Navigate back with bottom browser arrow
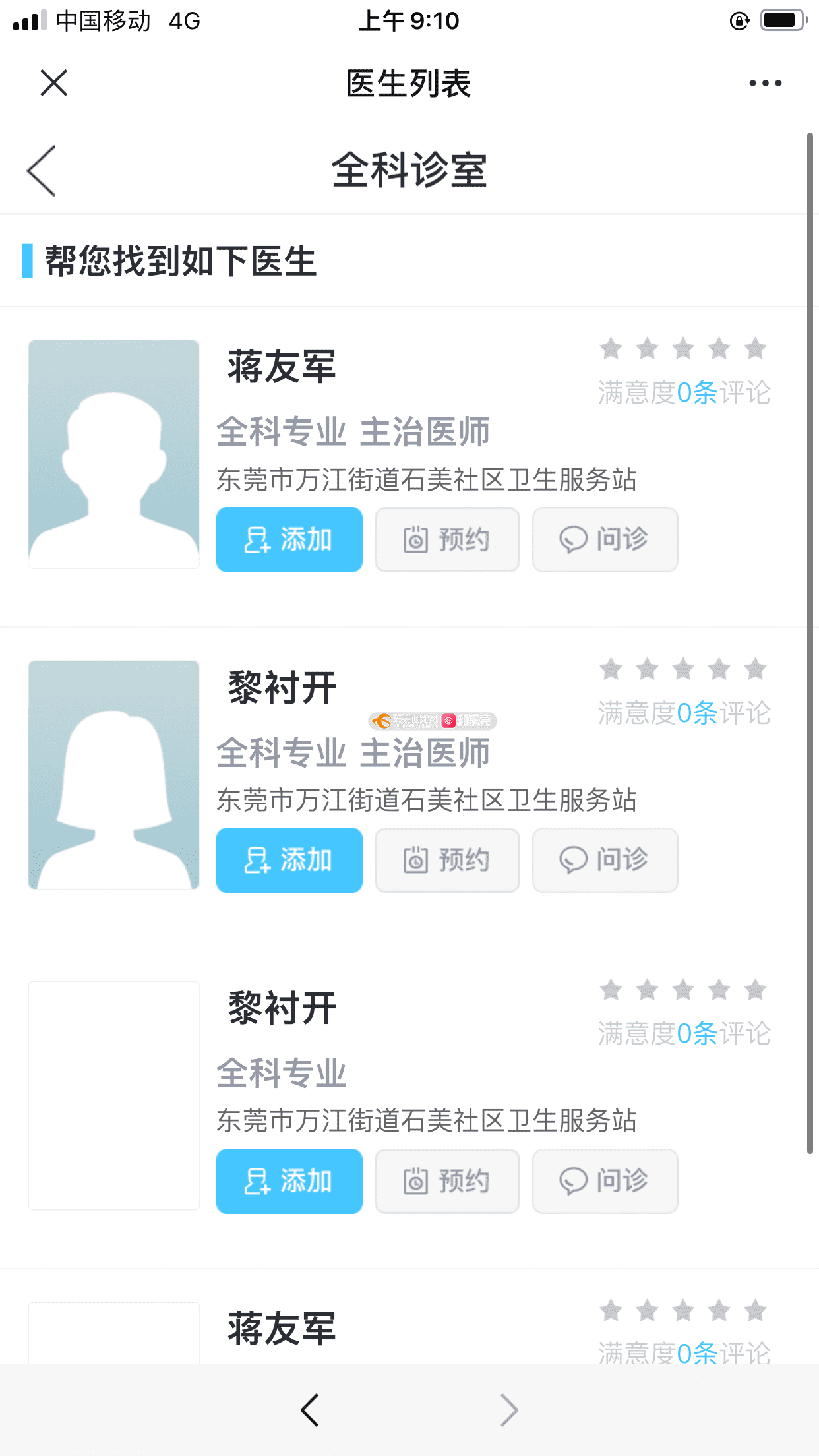 tap(310, 1410)
